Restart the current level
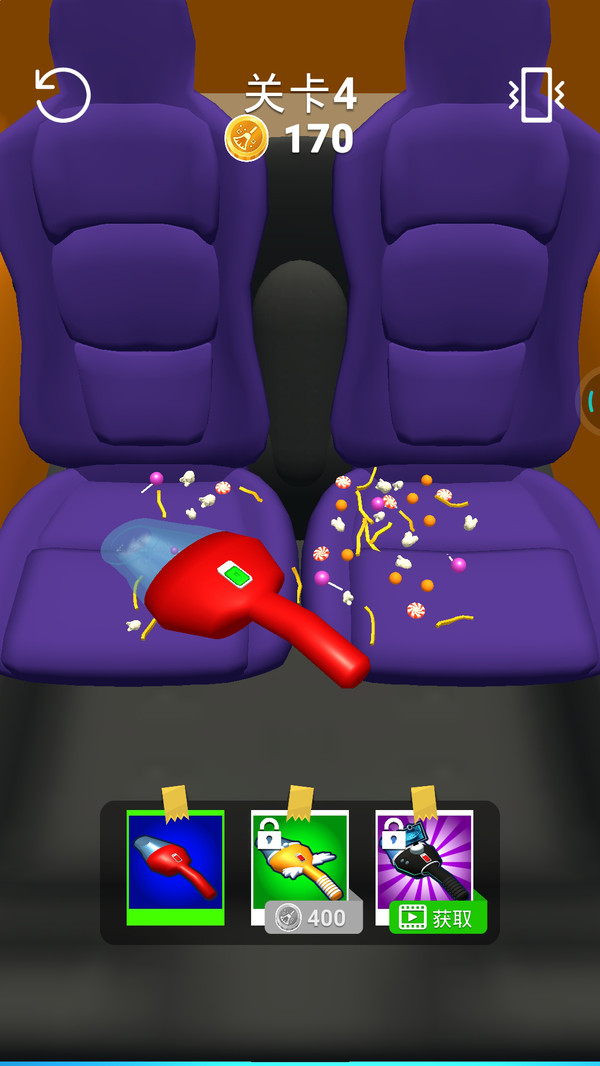The height and width of the screenshot is (1066, 600). (62, 95)
